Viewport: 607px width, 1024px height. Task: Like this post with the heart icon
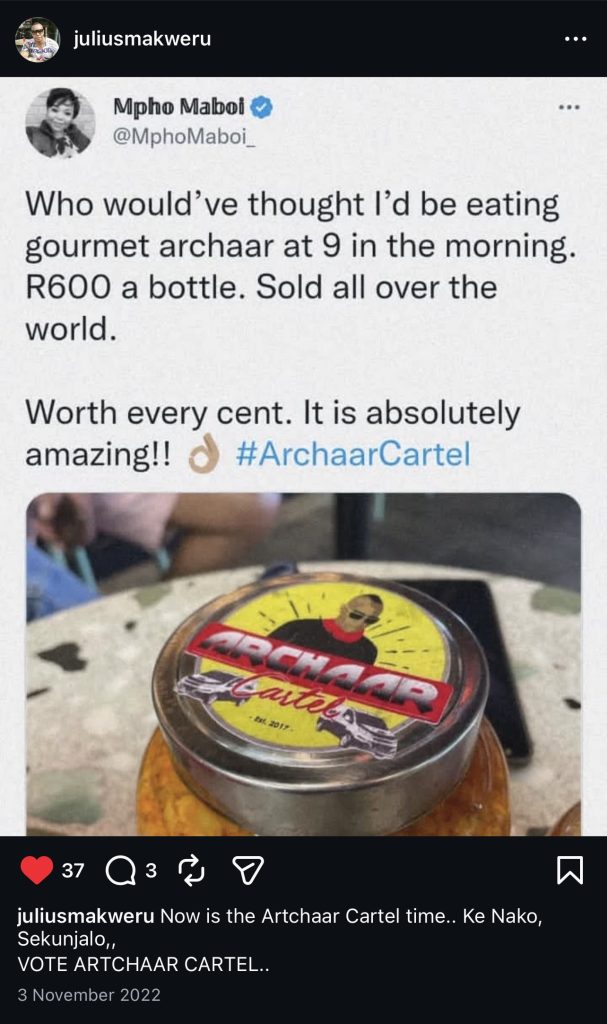point(37,870)
